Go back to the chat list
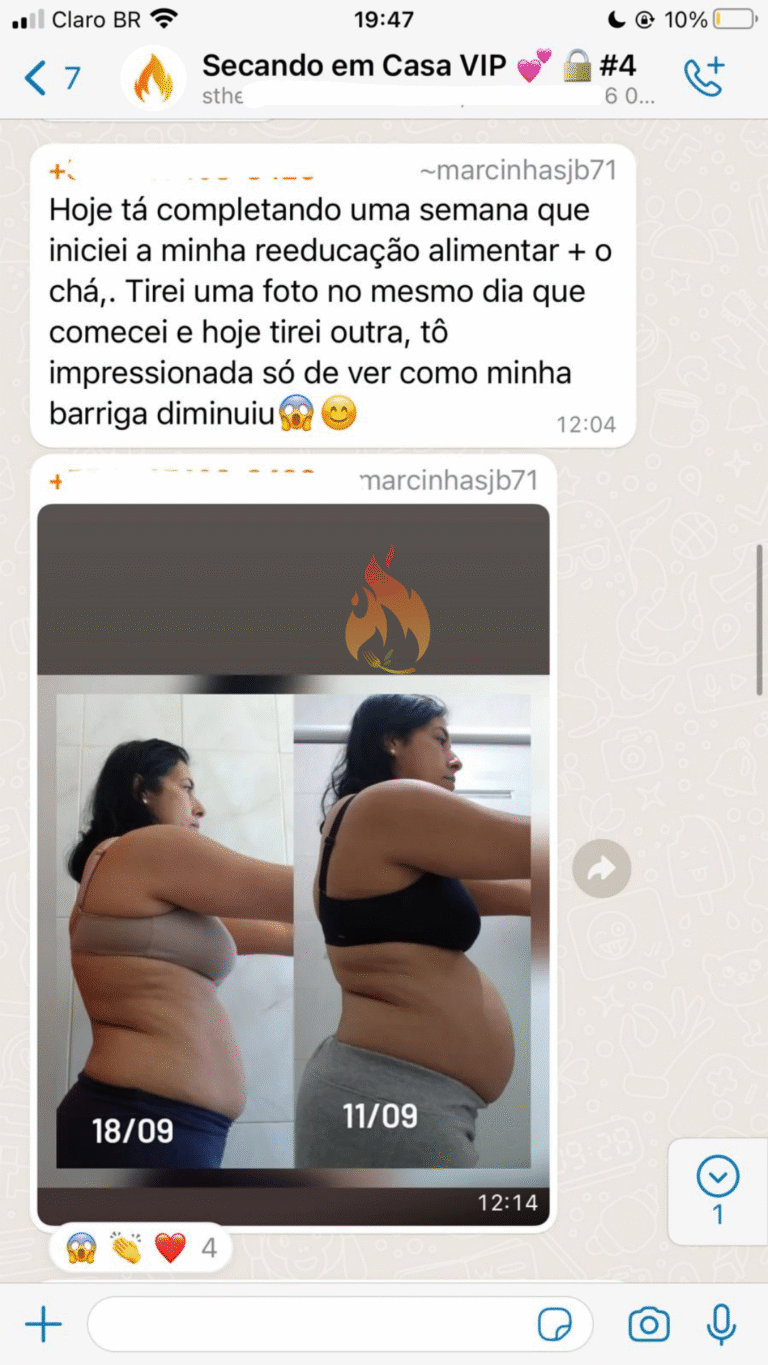Image resolution: width=768 pixels, height=1365 pixels. pos(50,77)
